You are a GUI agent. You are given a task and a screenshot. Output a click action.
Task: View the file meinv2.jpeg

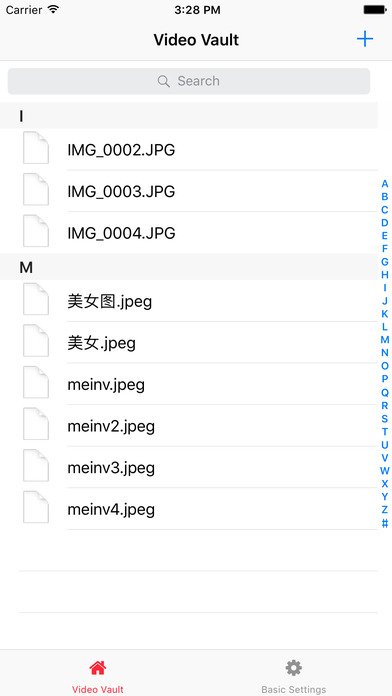coord(189,426)
